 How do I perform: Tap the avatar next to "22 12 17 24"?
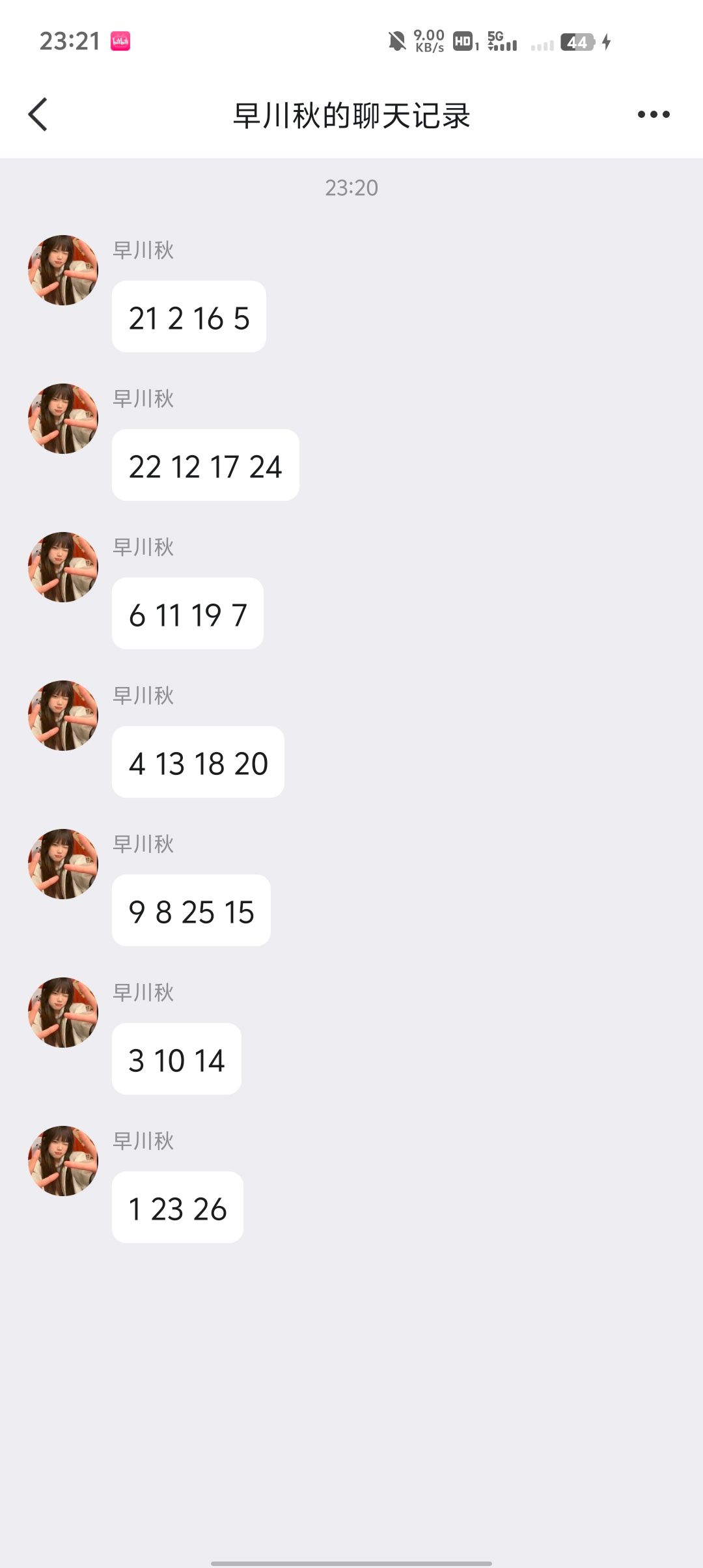click(63, 419)
